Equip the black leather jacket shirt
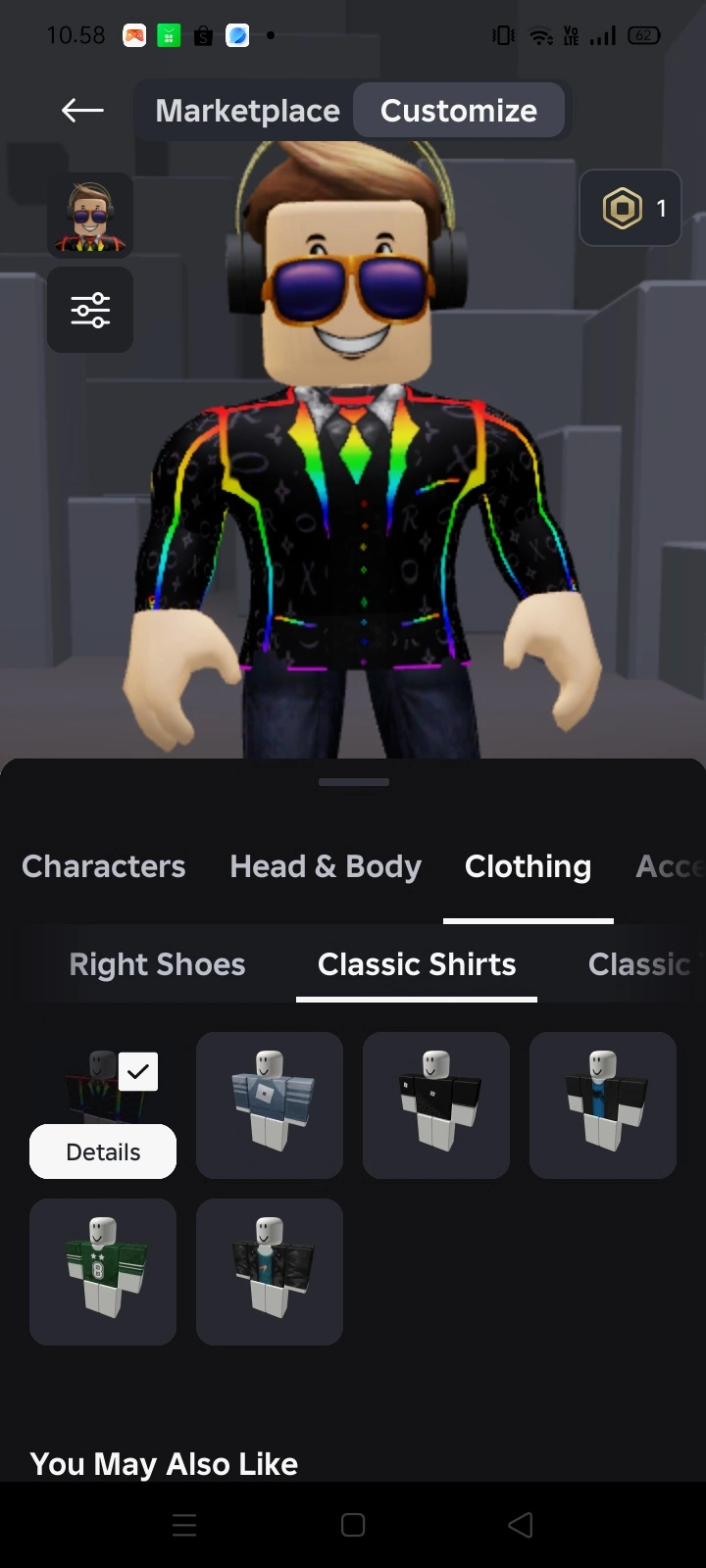 point(270,1271)
